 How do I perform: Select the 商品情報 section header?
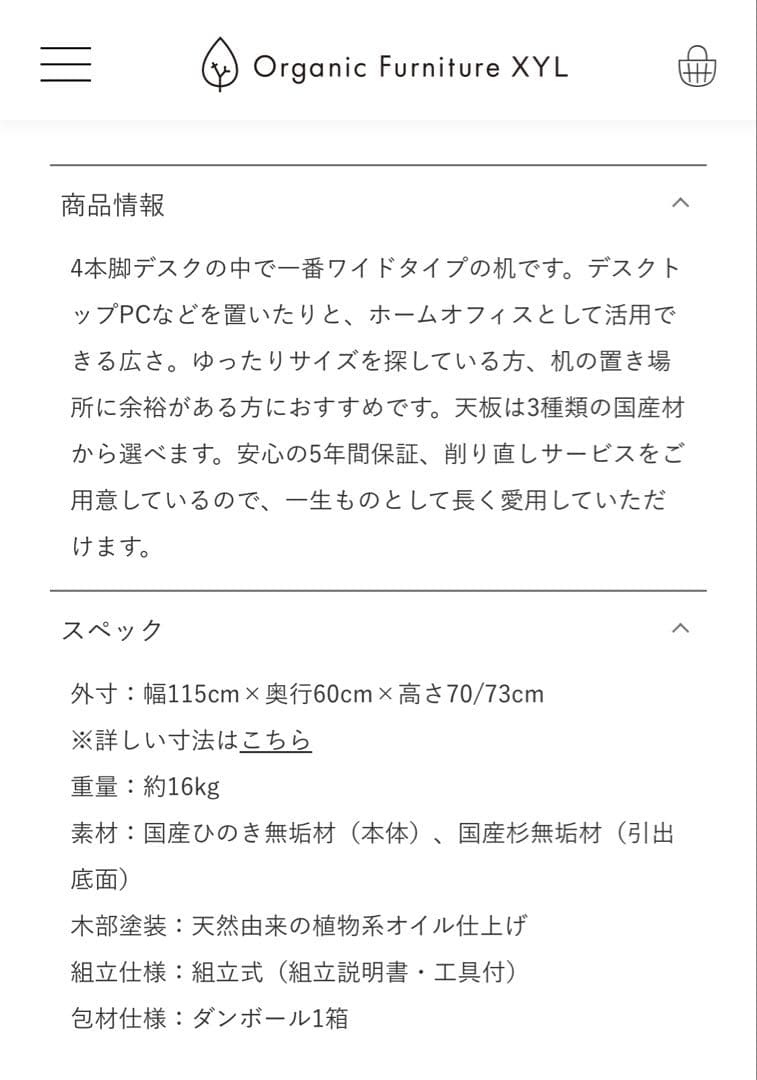(113, 203)
